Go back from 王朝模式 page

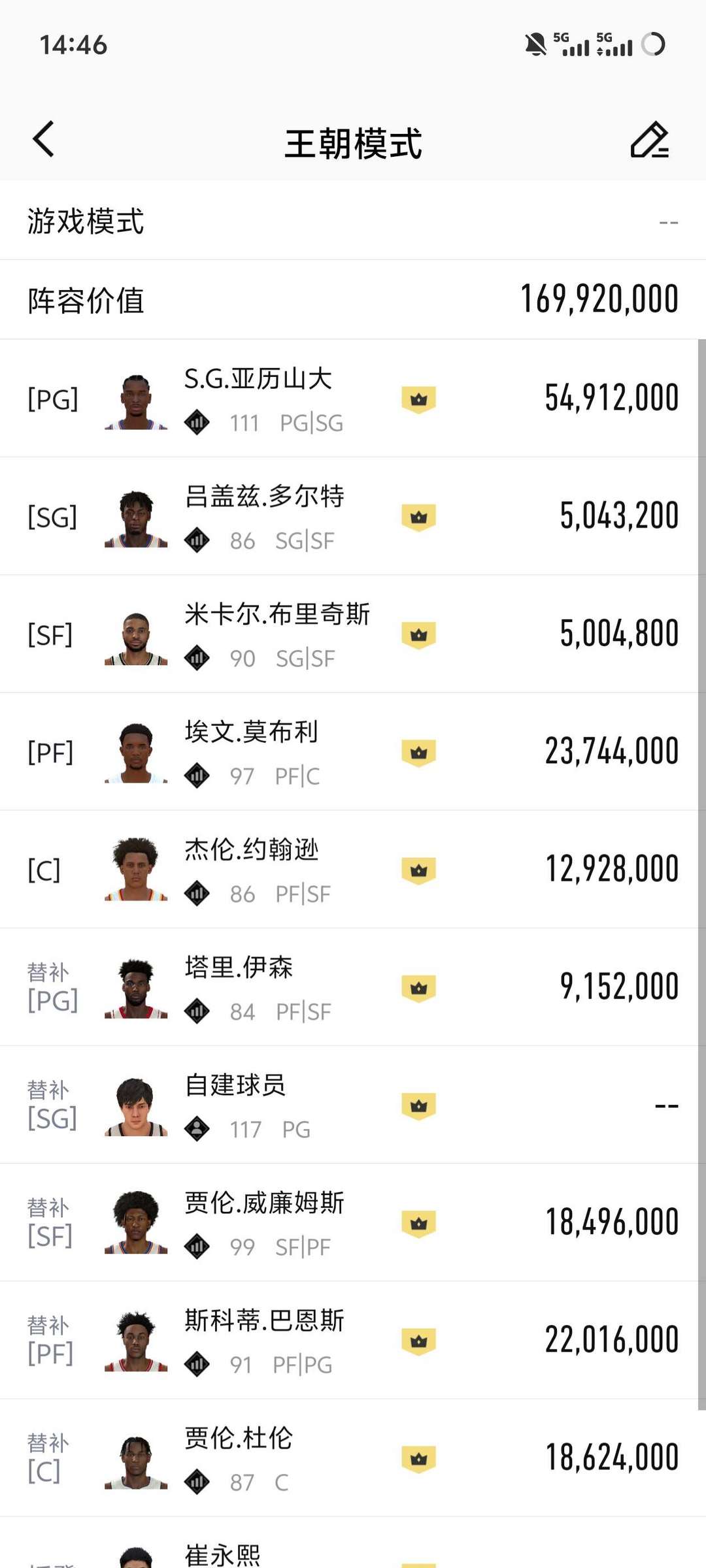click(44, 140)
